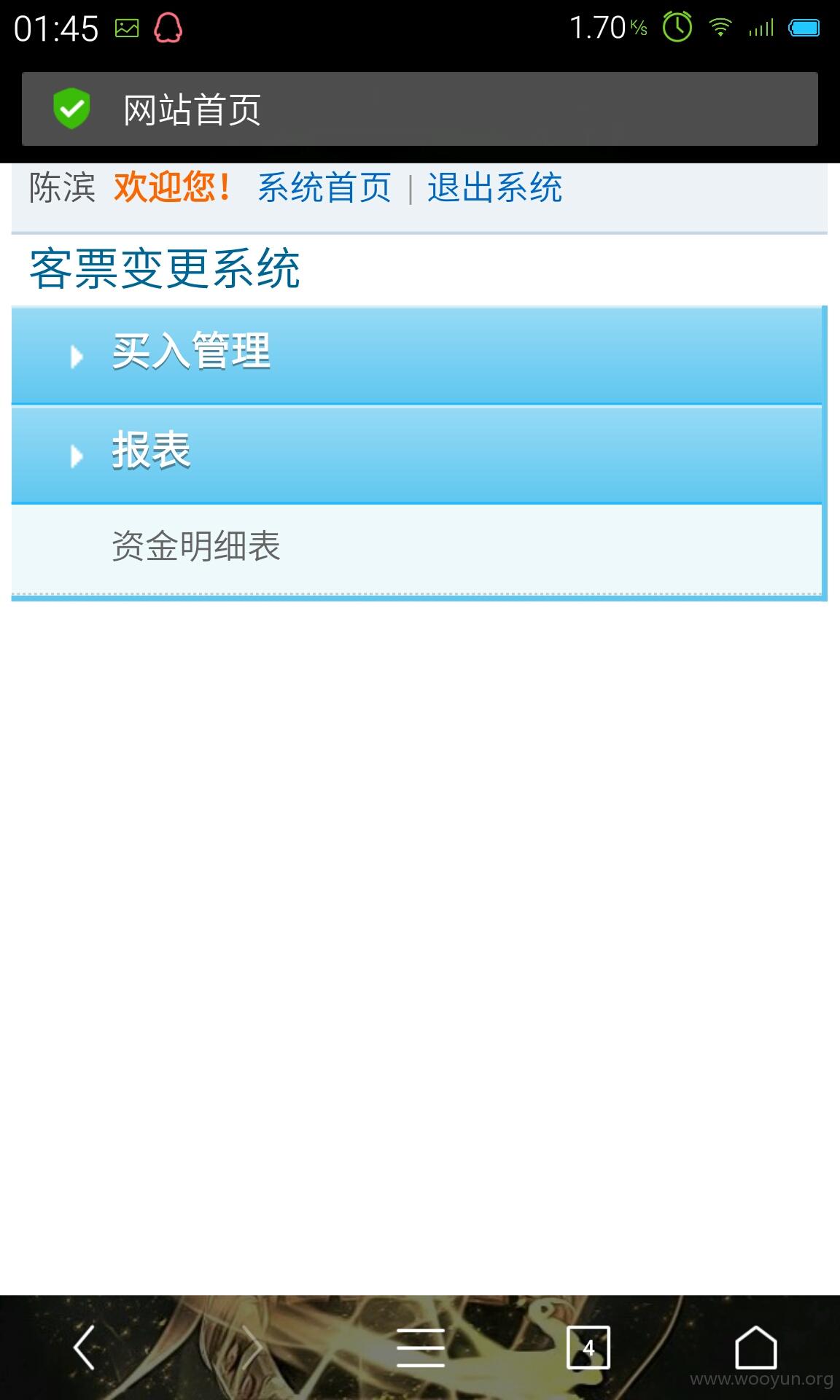Image resolution: width=840 pixels, height=1400 pixels.
Task: Open the browser menu button
Action: point(421,1347)
